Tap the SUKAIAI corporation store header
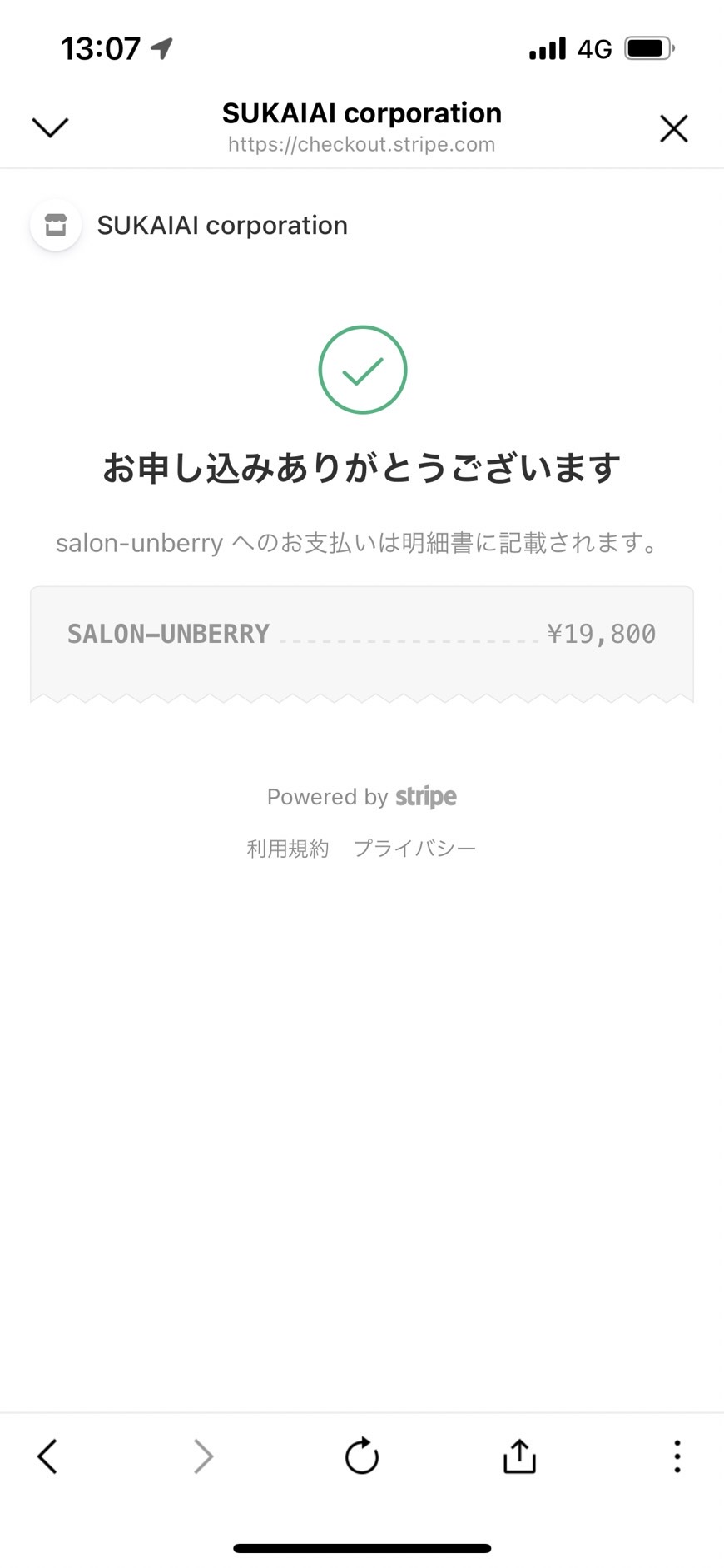The height and width of the screenshot is (1568, 724). point(190,225)
